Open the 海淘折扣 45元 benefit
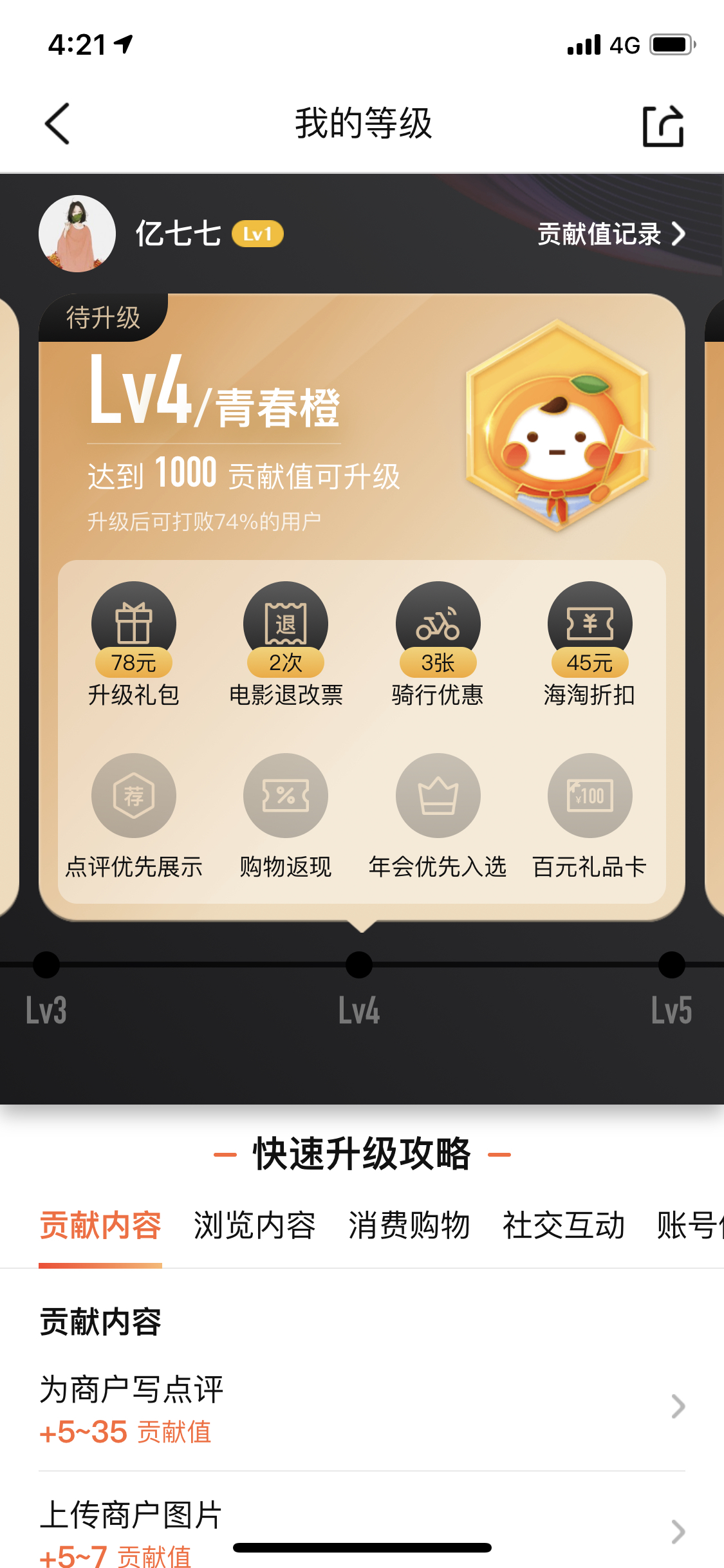 589,644
